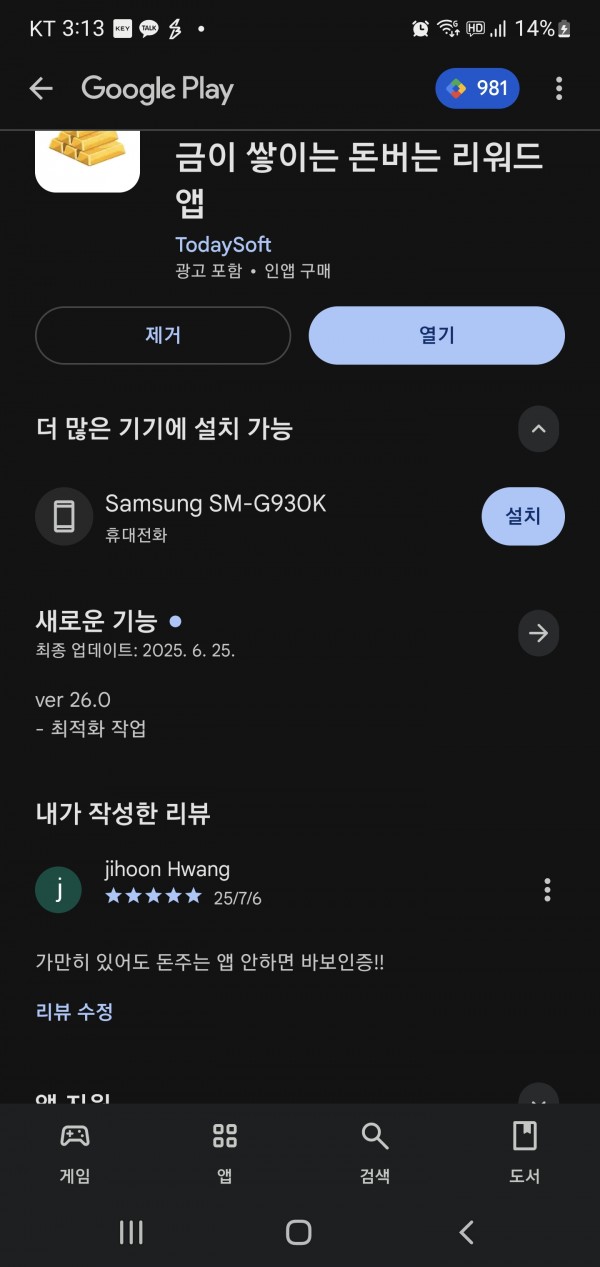Tap 열기 to open the app

(x=437, y=335)
